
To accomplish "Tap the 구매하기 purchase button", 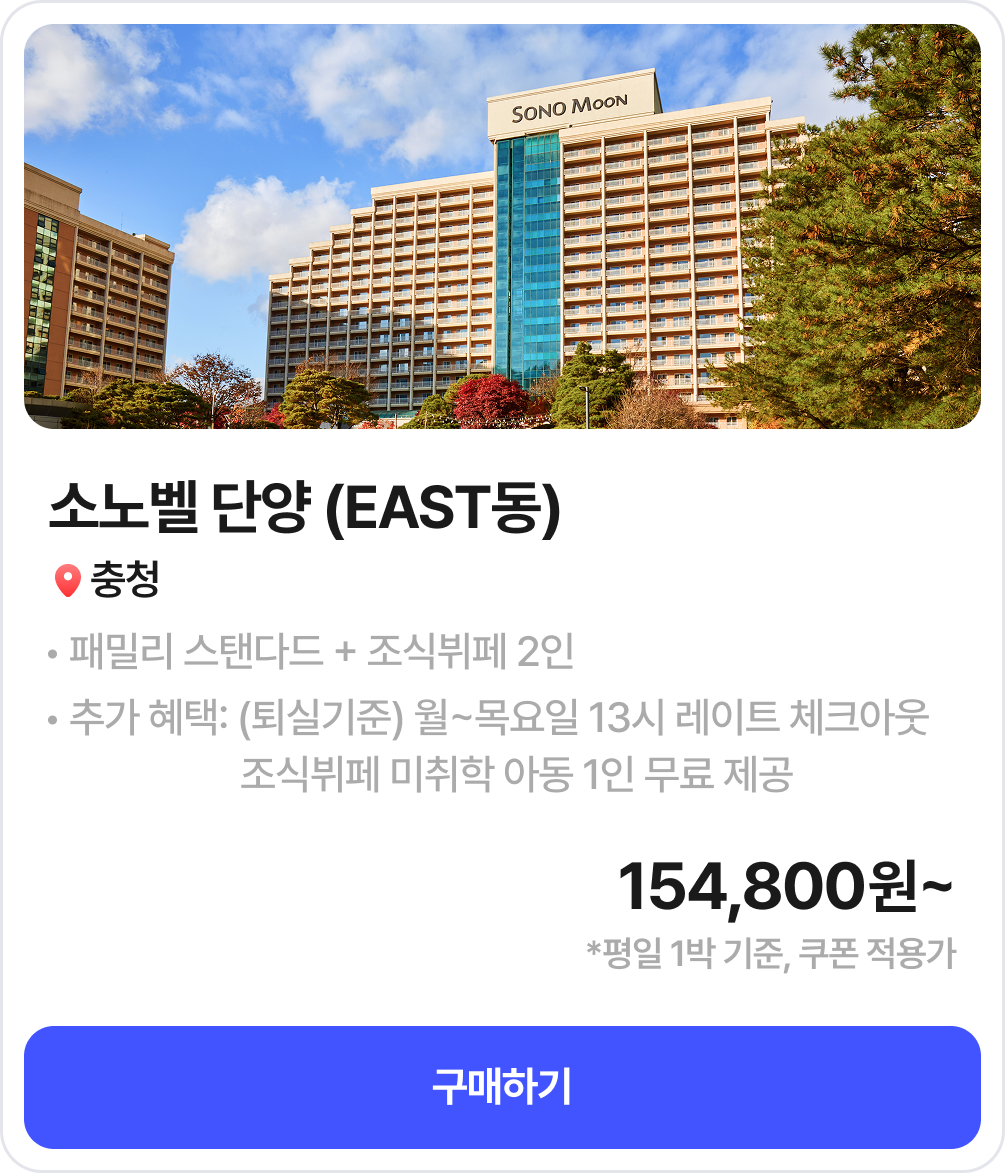I will (502, 1087).
